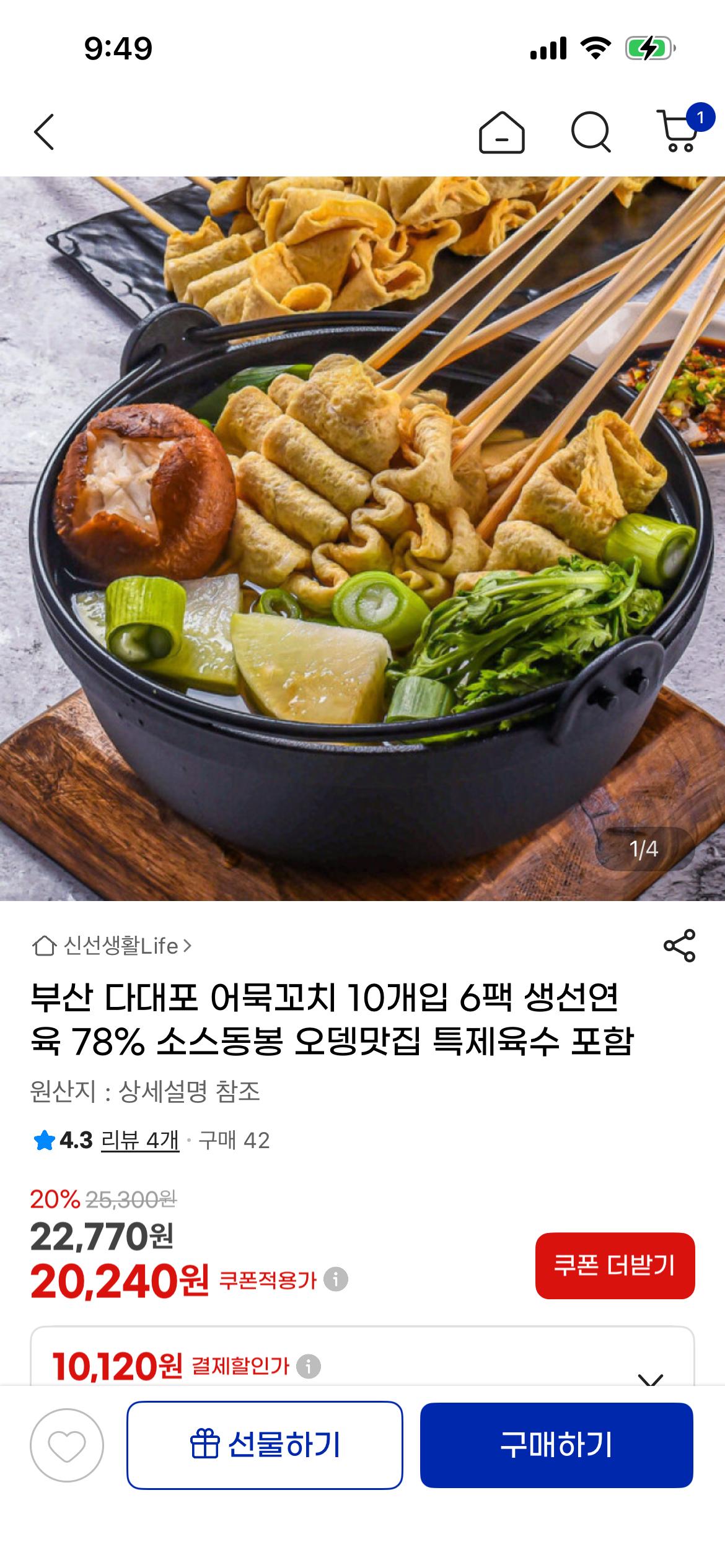Open the home screen via home icon
Viewport: 725px width, 1568px height.
tap(501, 132)
